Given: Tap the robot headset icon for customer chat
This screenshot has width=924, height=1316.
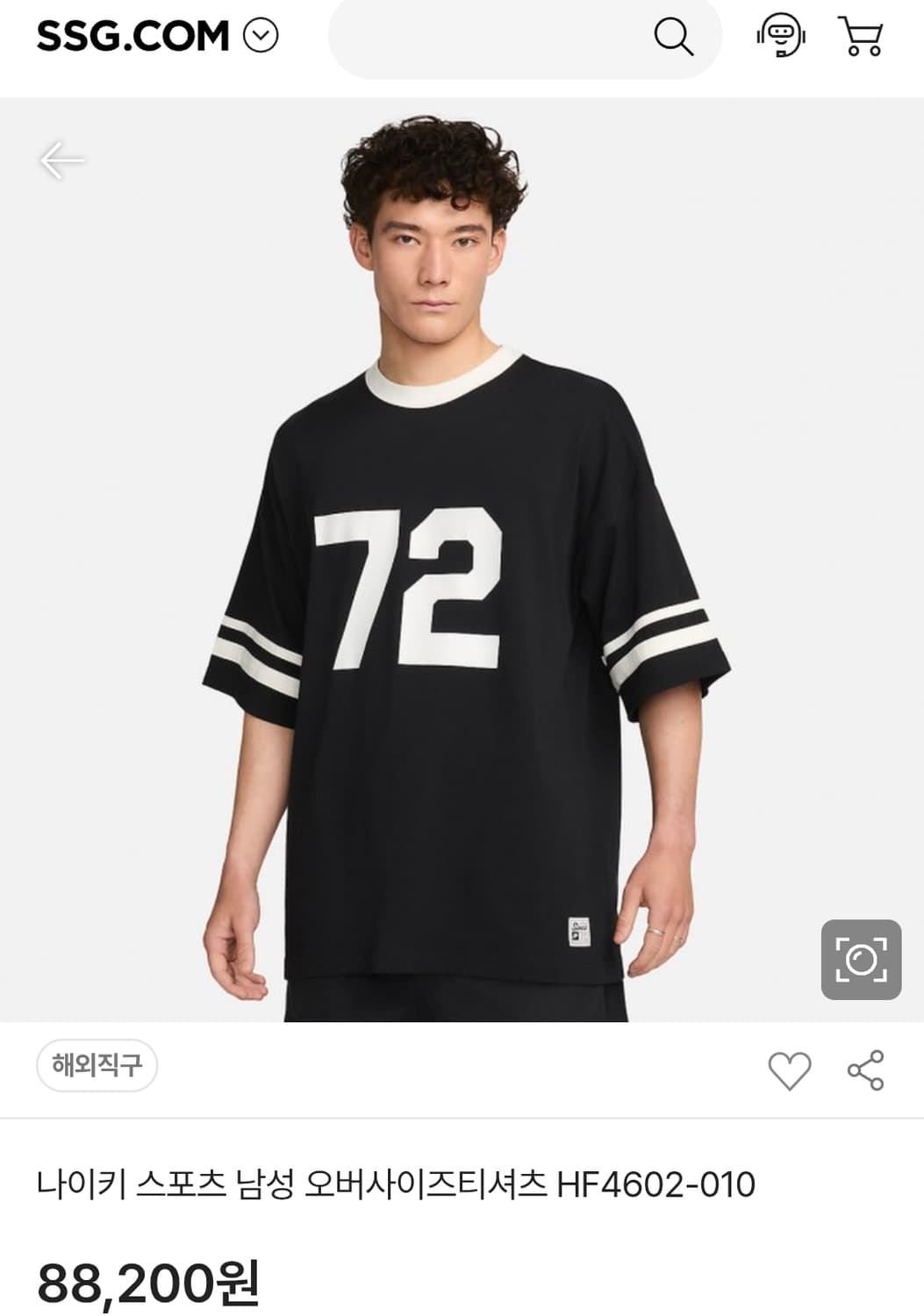Looking at the screenshot, I should pyautogui.click(x=779, y=37).
